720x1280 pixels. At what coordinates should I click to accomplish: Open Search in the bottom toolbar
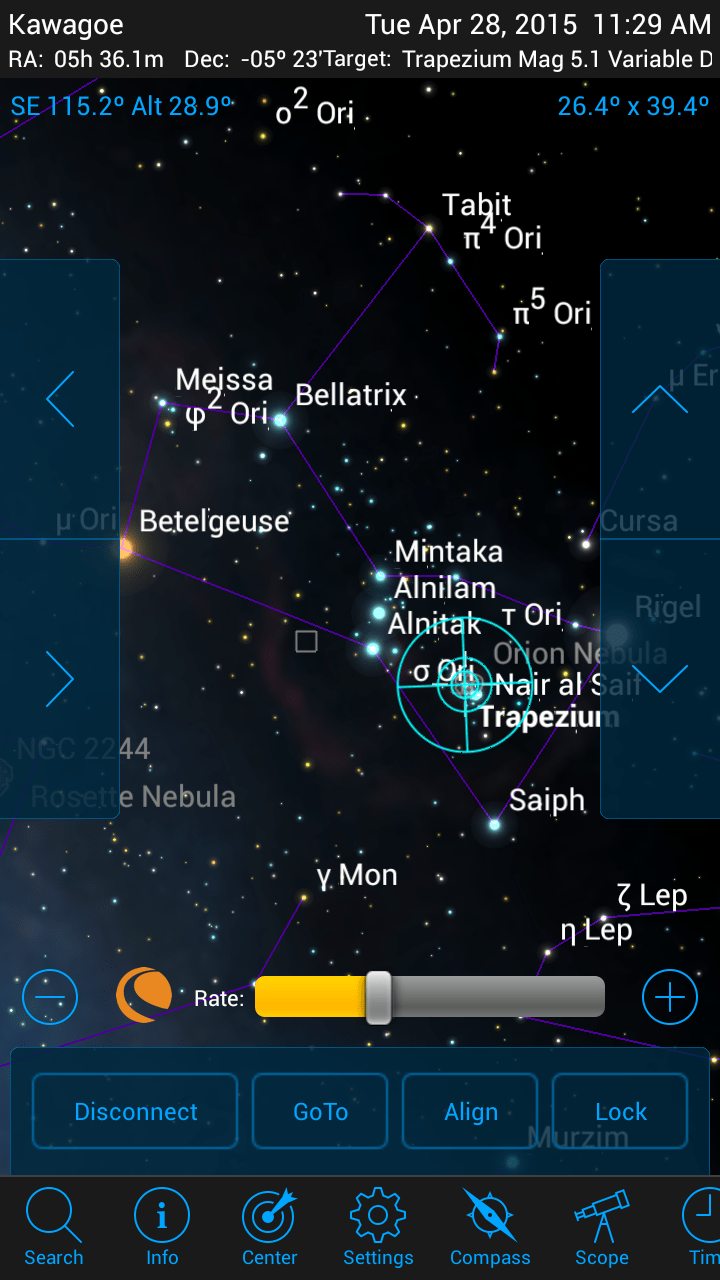[54, 1227]
